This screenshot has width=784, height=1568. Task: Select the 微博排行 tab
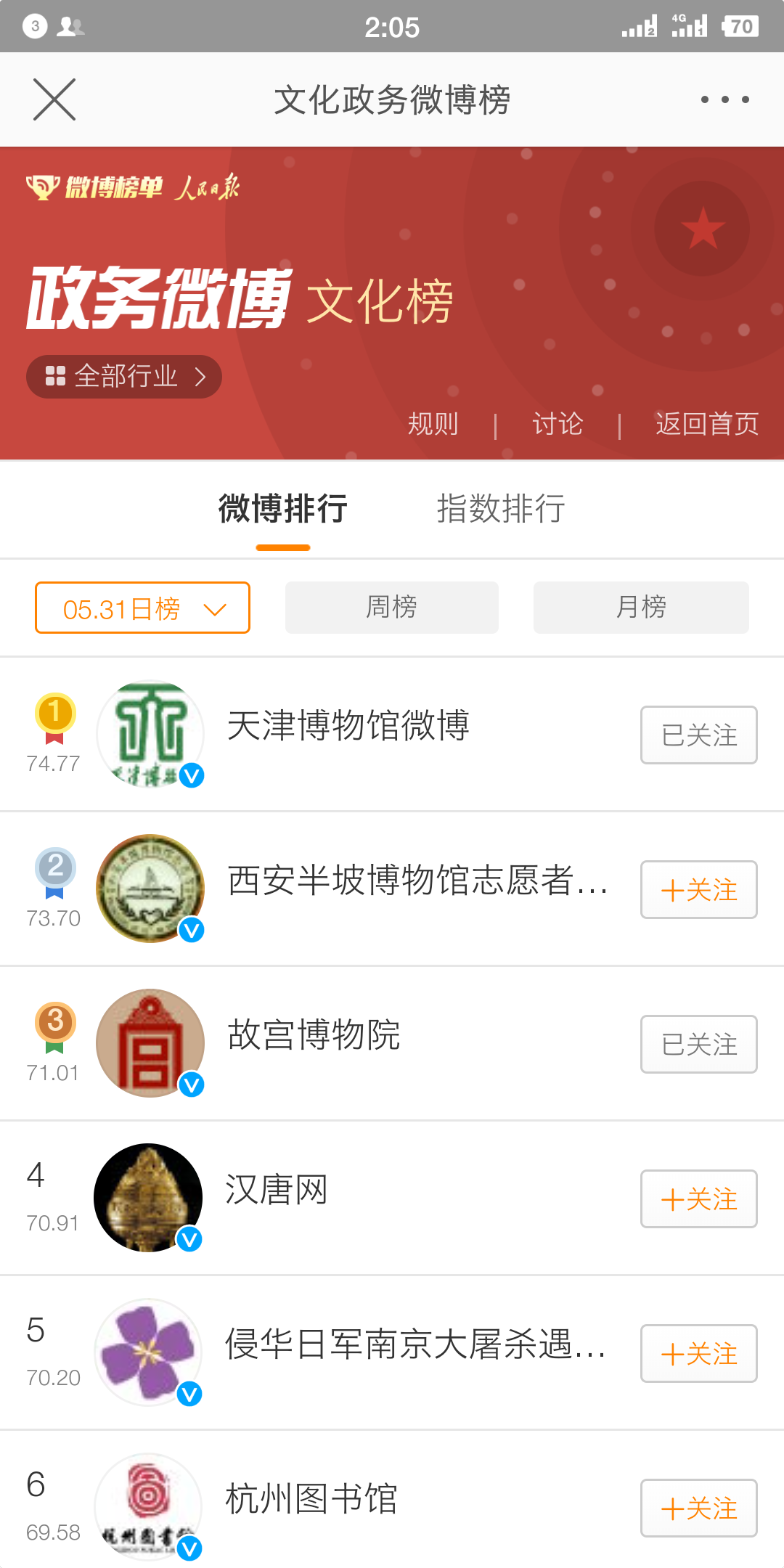[x=283, y=508]
